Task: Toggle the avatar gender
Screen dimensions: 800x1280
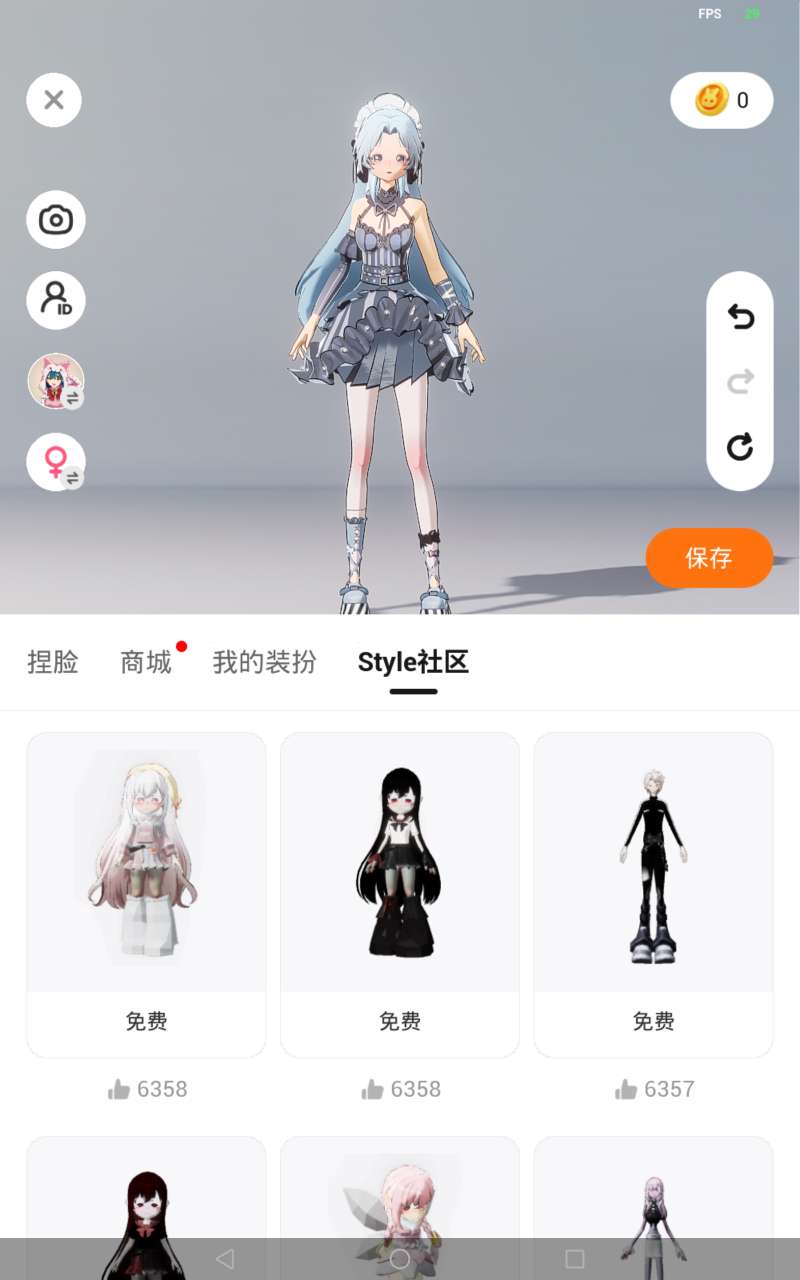Action: (x=56, y=462)
